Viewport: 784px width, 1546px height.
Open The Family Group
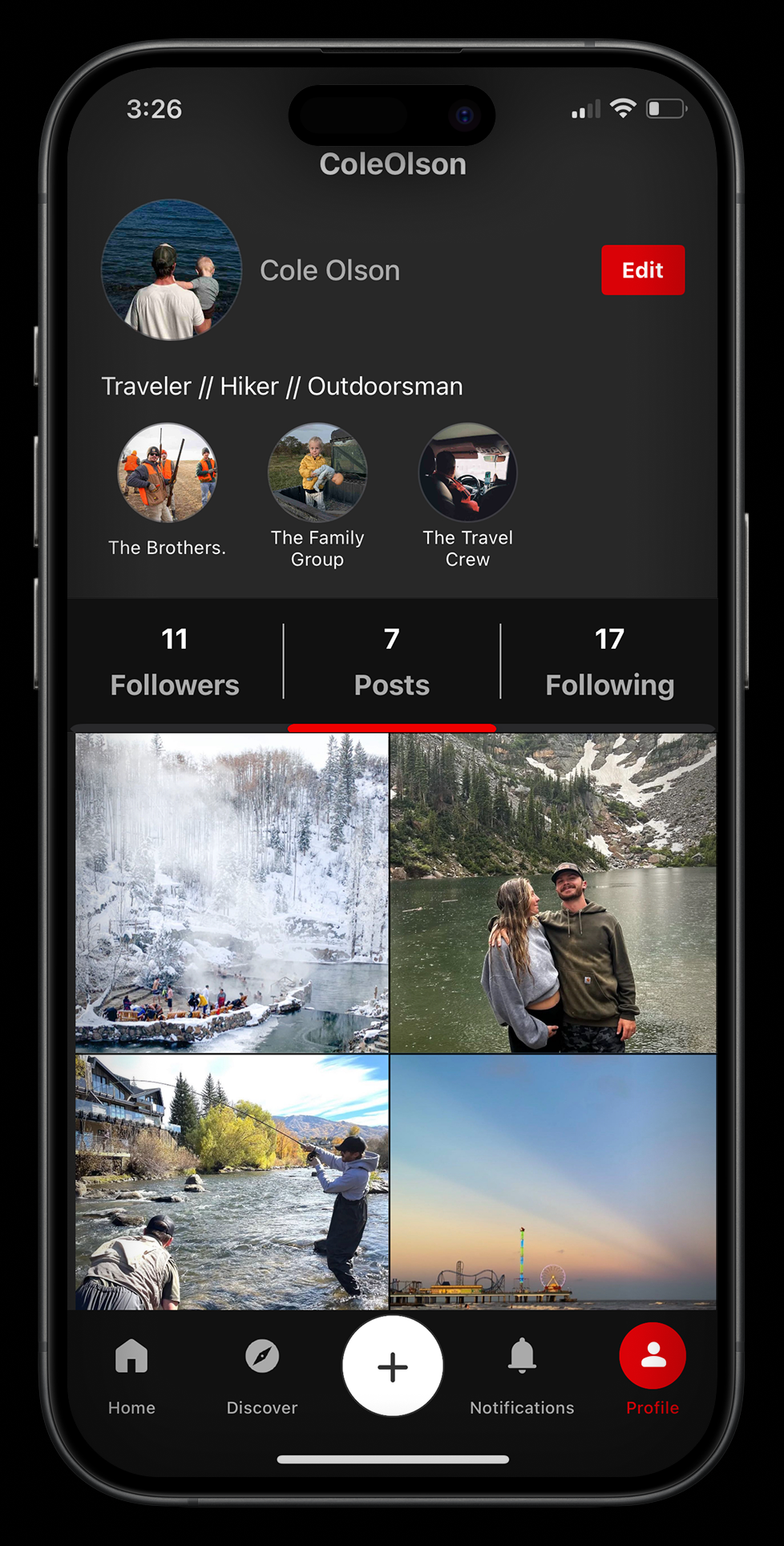tap(317, 473)
